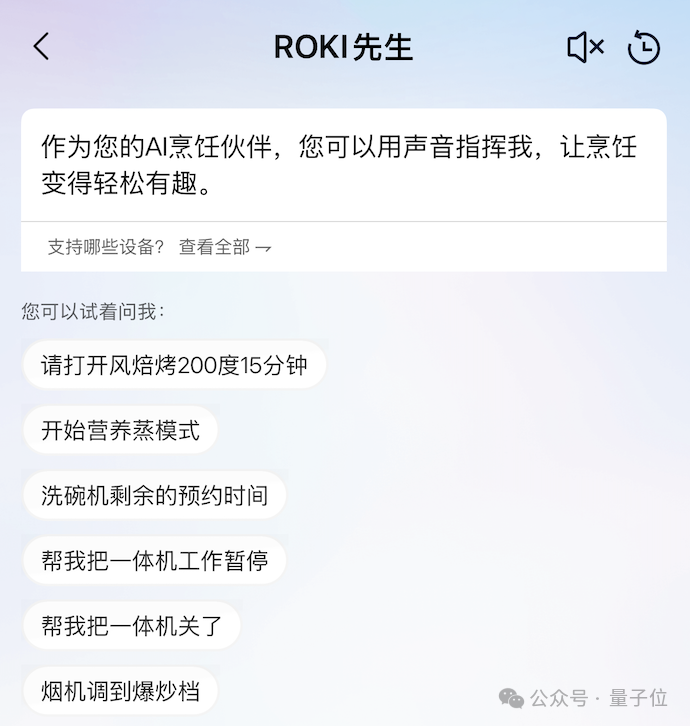Choose 开始营养蒸模式 suggestion chip
The width and height of the screenshot is (690, 726).
120,430
